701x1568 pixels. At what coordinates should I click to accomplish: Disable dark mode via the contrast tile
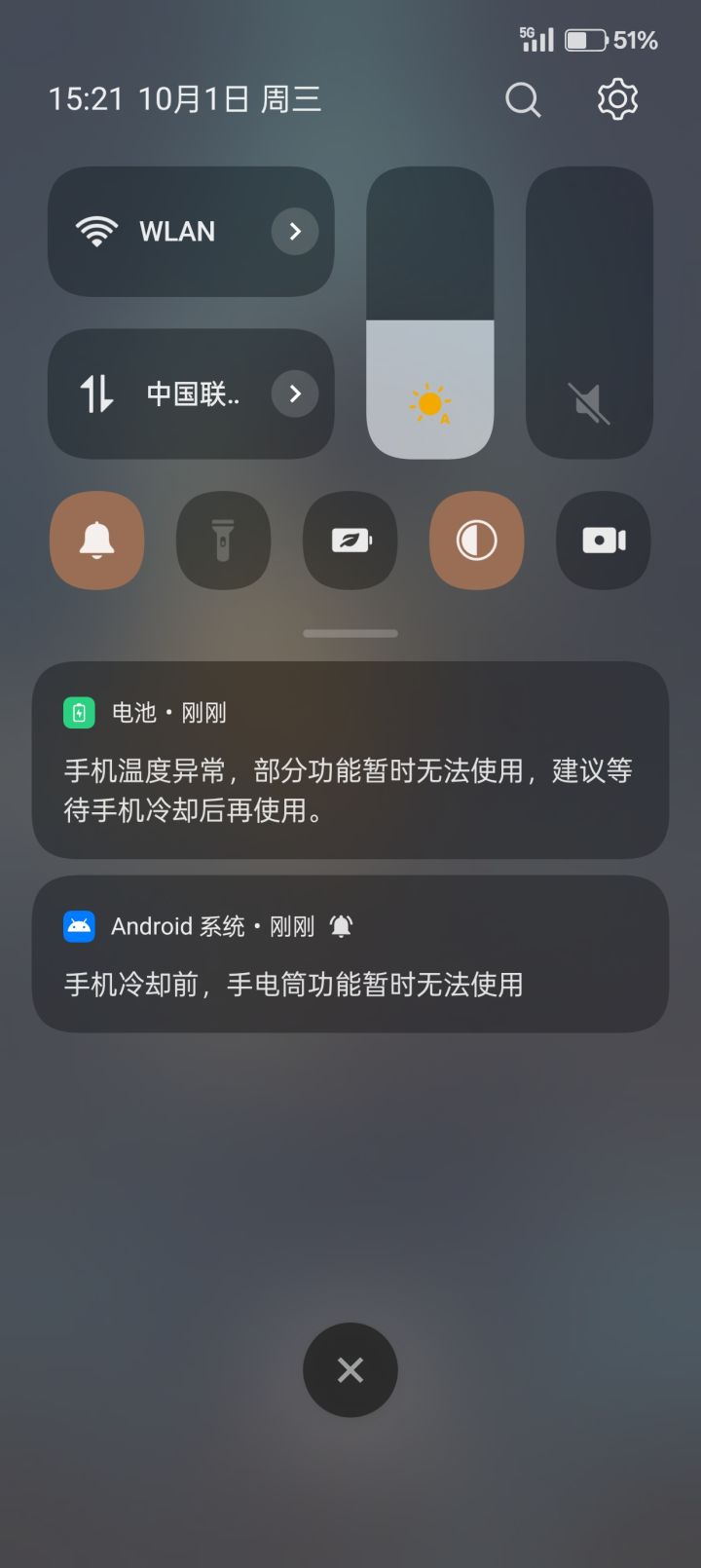click(x=476, y=541)
